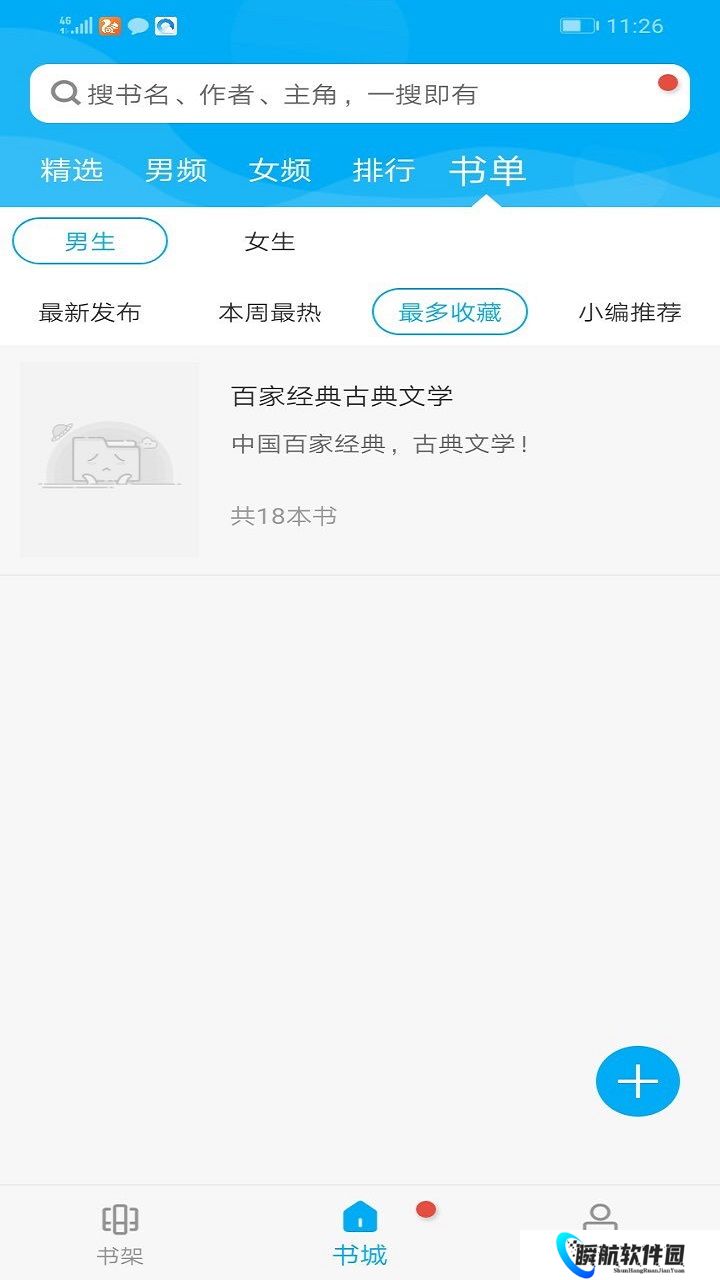Viewport: 720px width, 1280px height.
Task: Create a new book list with plus button
Action: [638, 1081]
